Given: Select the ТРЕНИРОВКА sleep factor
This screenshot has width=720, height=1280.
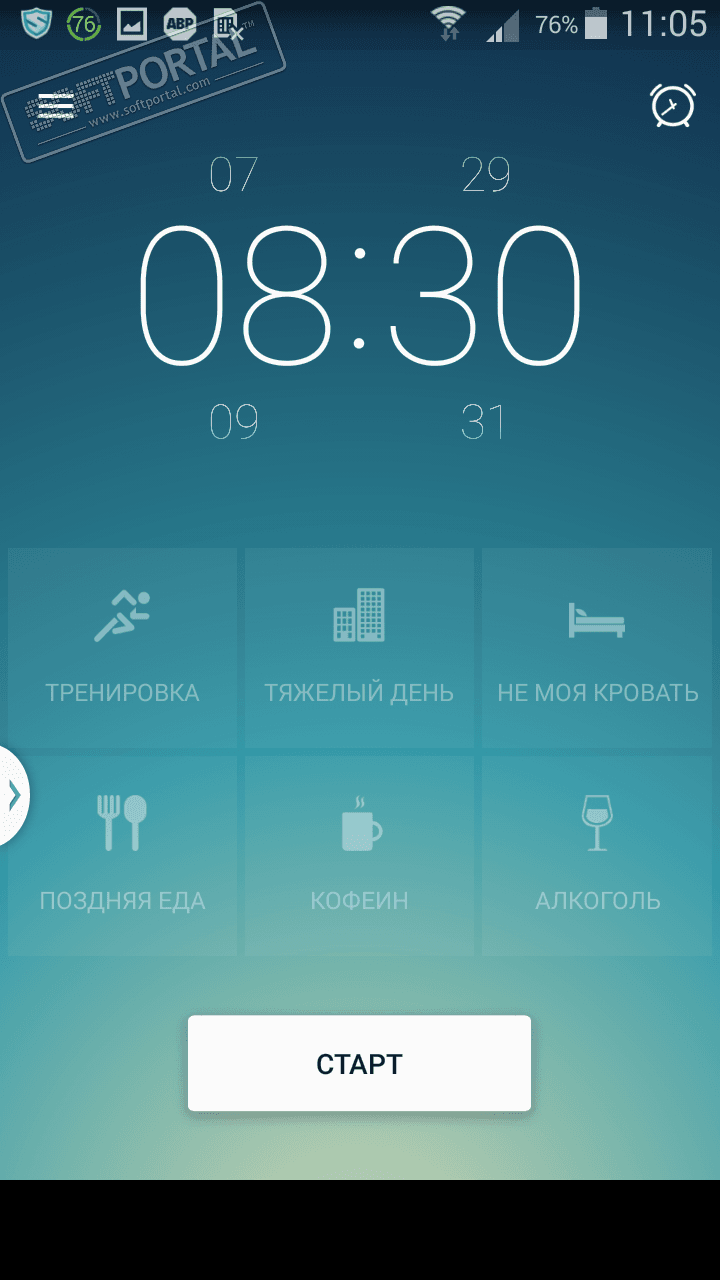Looking at the screenshot, I should coord(122,647).
